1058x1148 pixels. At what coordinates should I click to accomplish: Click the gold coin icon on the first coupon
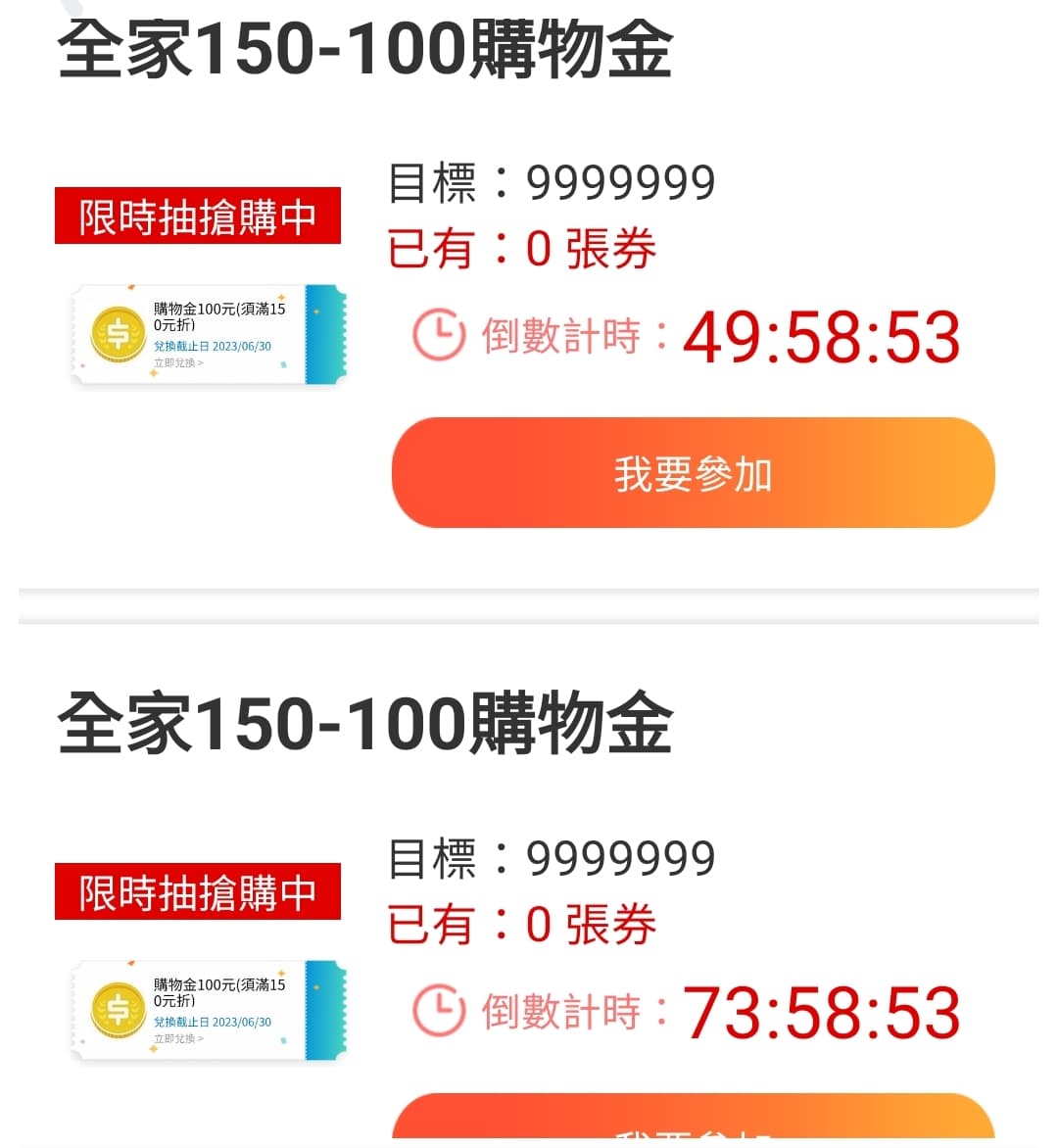[118, 333]
